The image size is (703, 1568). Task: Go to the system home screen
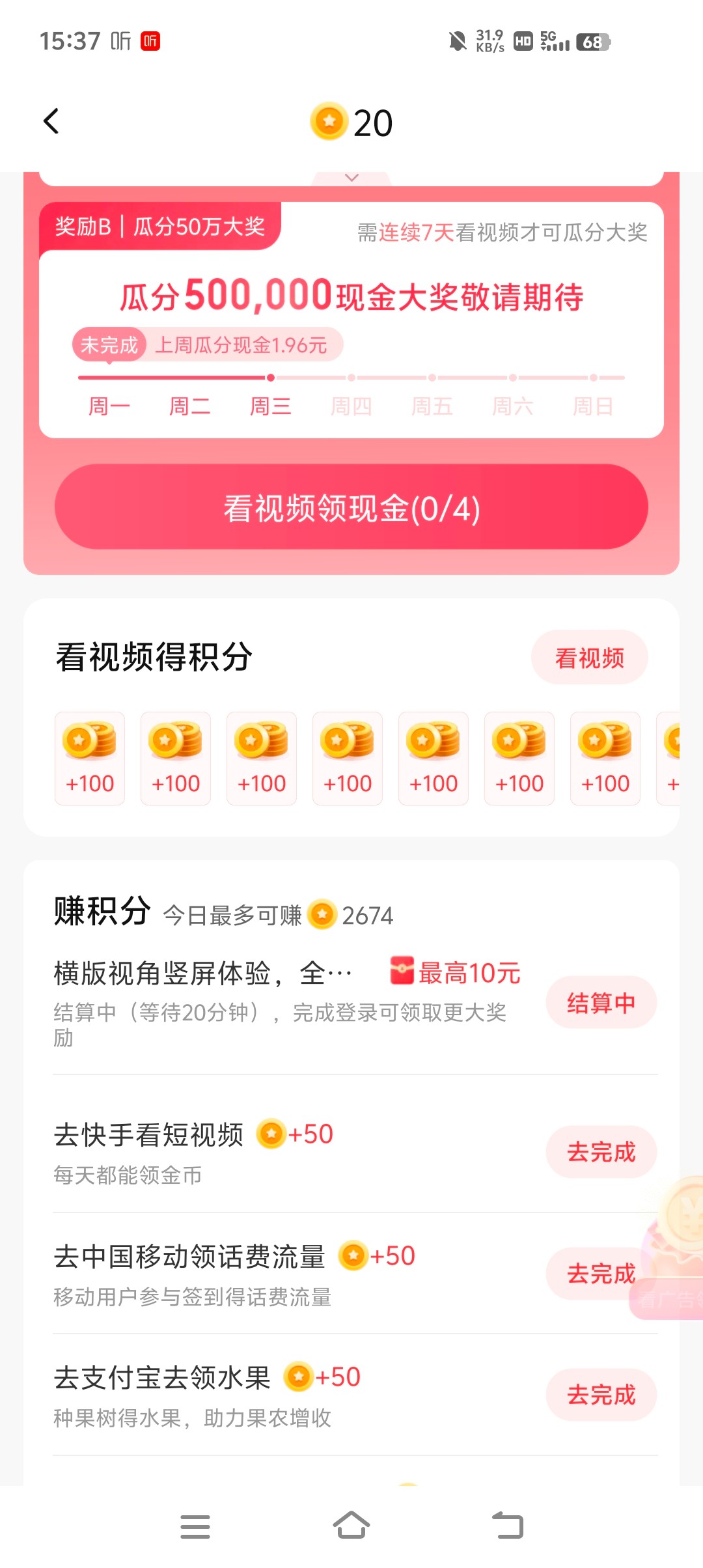pos(351,1525)
